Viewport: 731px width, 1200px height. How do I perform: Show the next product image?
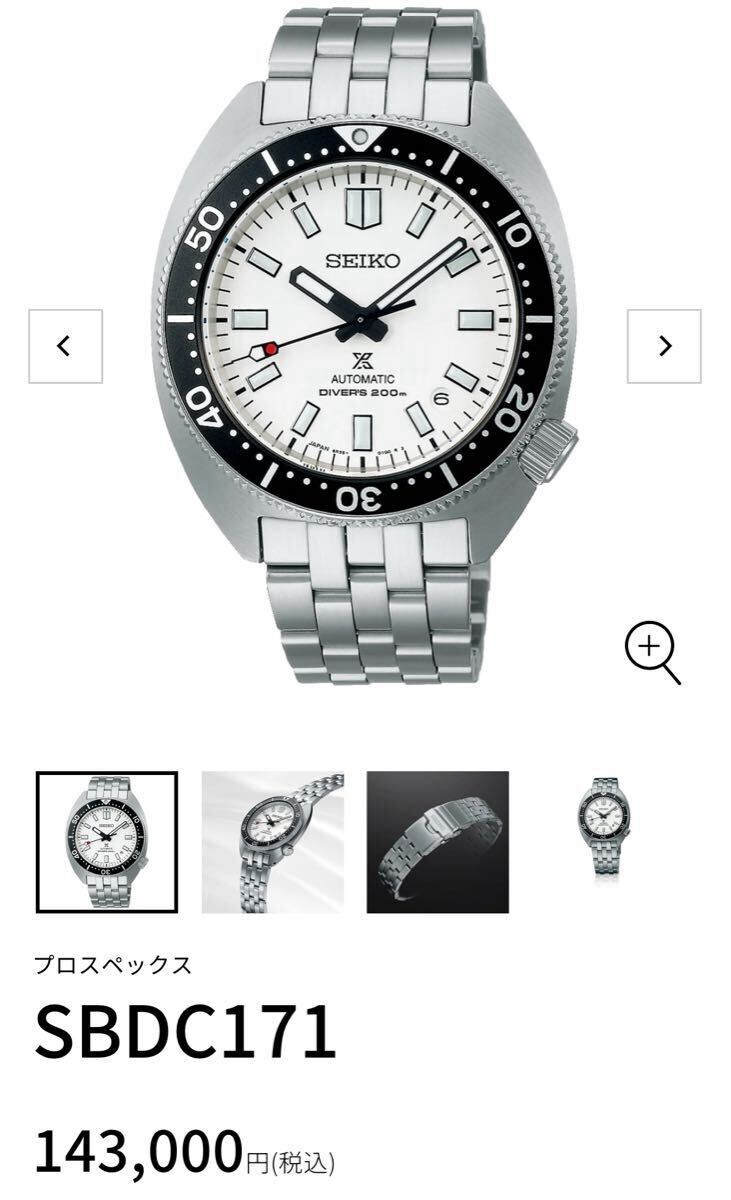664,346
